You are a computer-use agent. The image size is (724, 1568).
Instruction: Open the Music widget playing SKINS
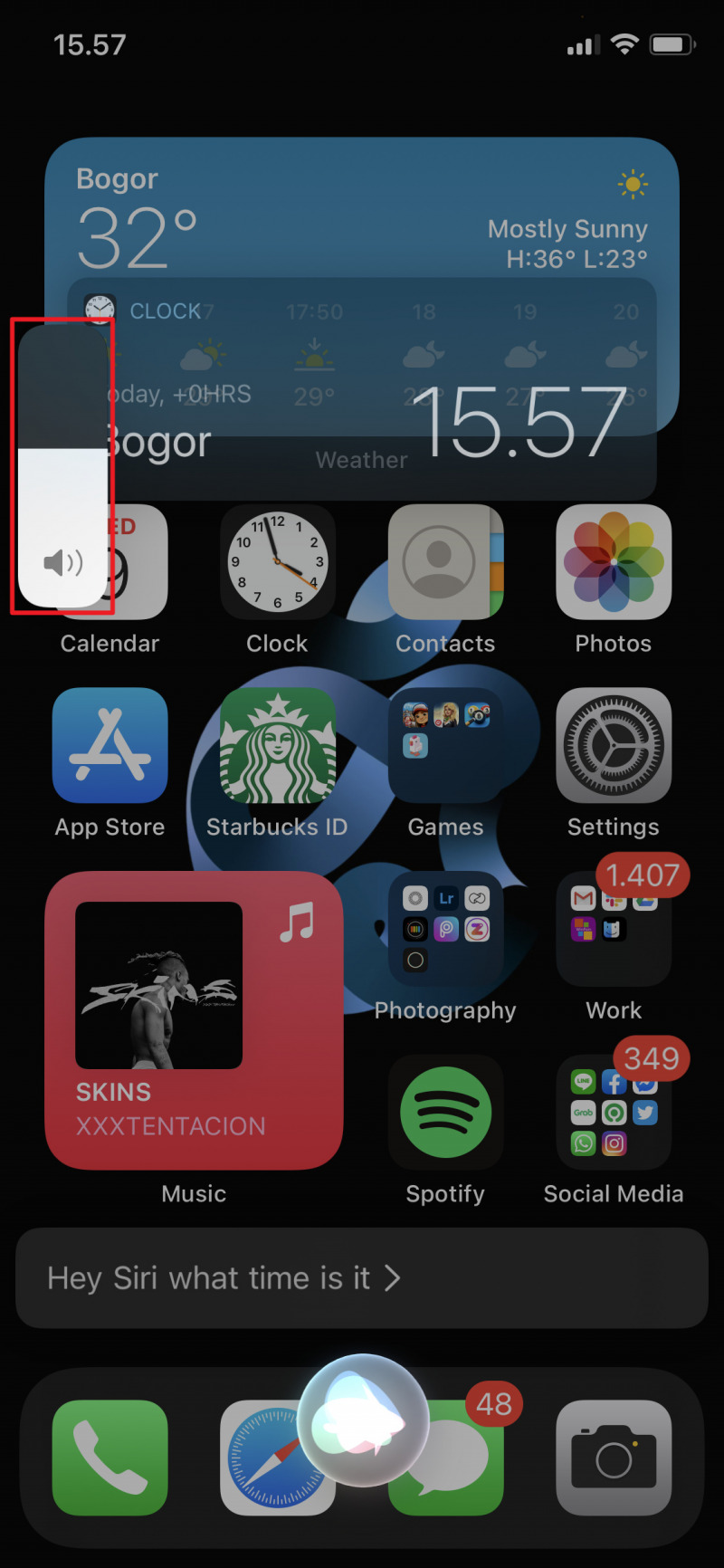pos(194,1020)
